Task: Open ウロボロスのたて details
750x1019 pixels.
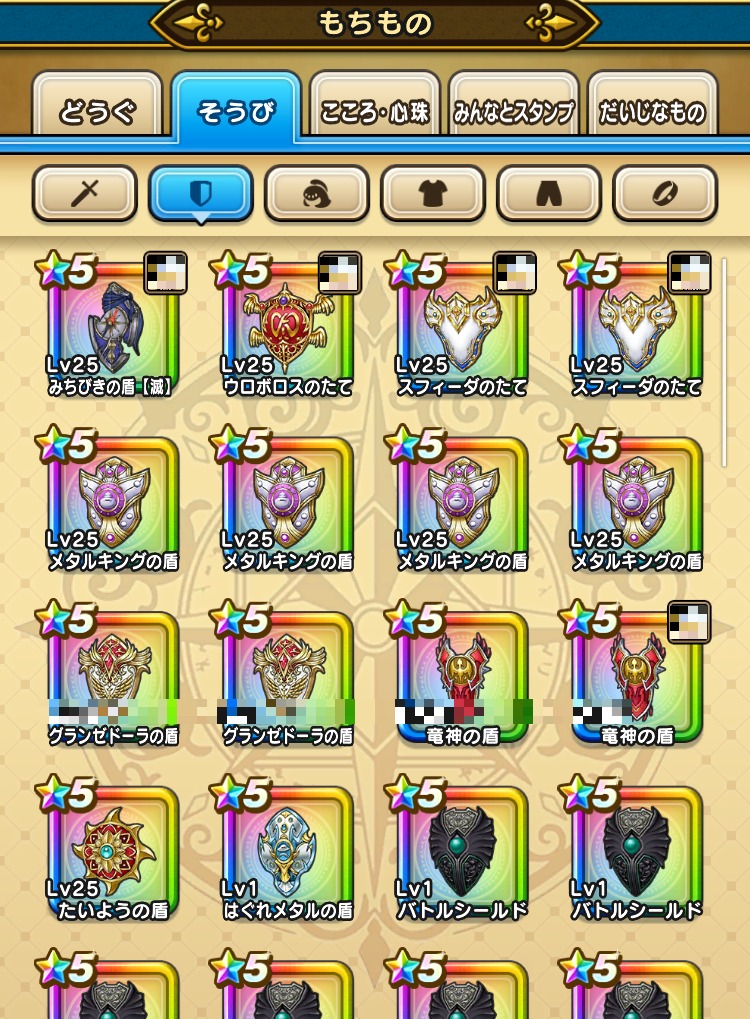Action: 287,328
